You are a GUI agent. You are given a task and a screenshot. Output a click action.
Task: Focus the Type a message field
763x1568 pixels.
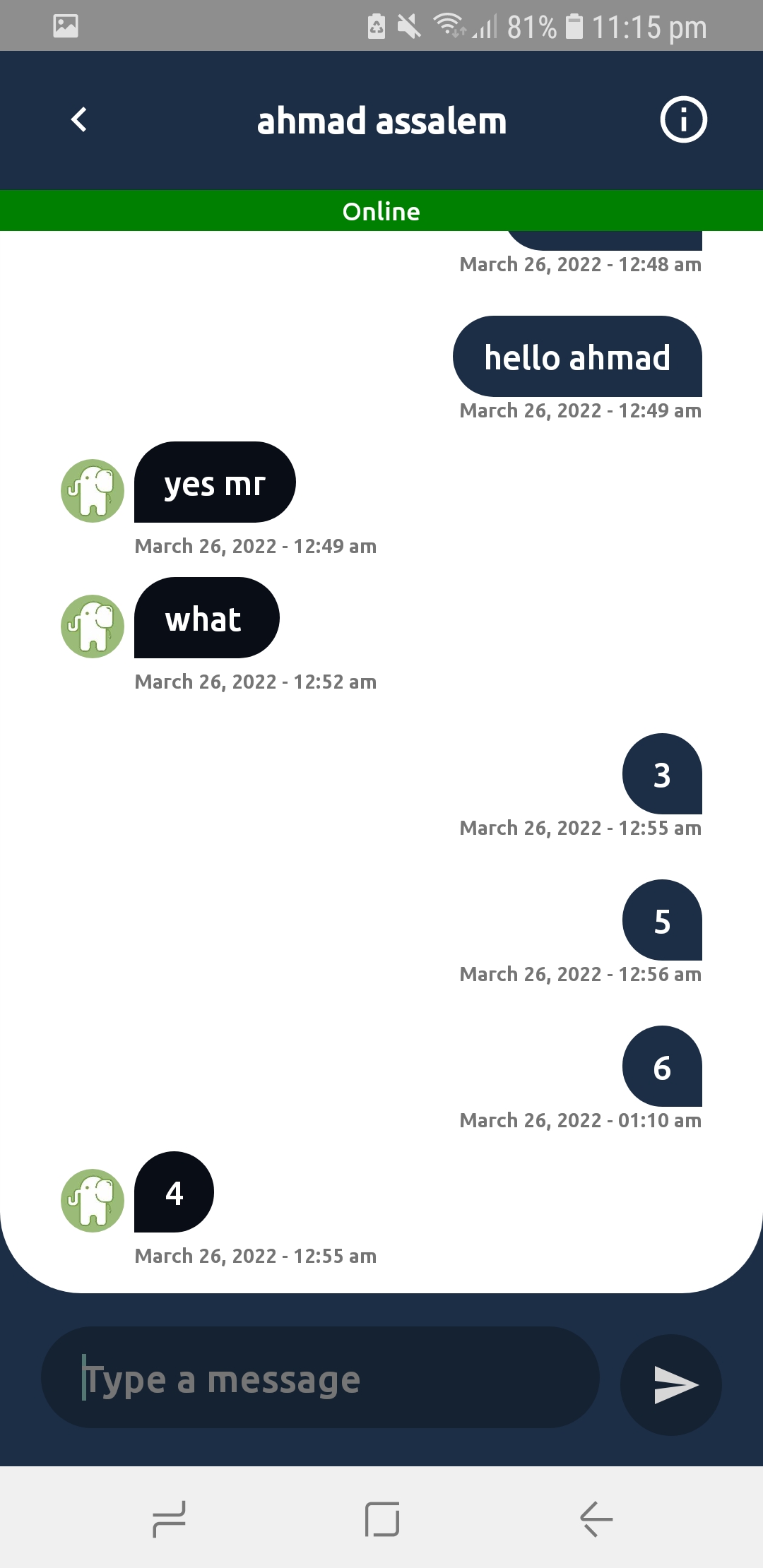pyautogui.click(x=320, y=1378)
